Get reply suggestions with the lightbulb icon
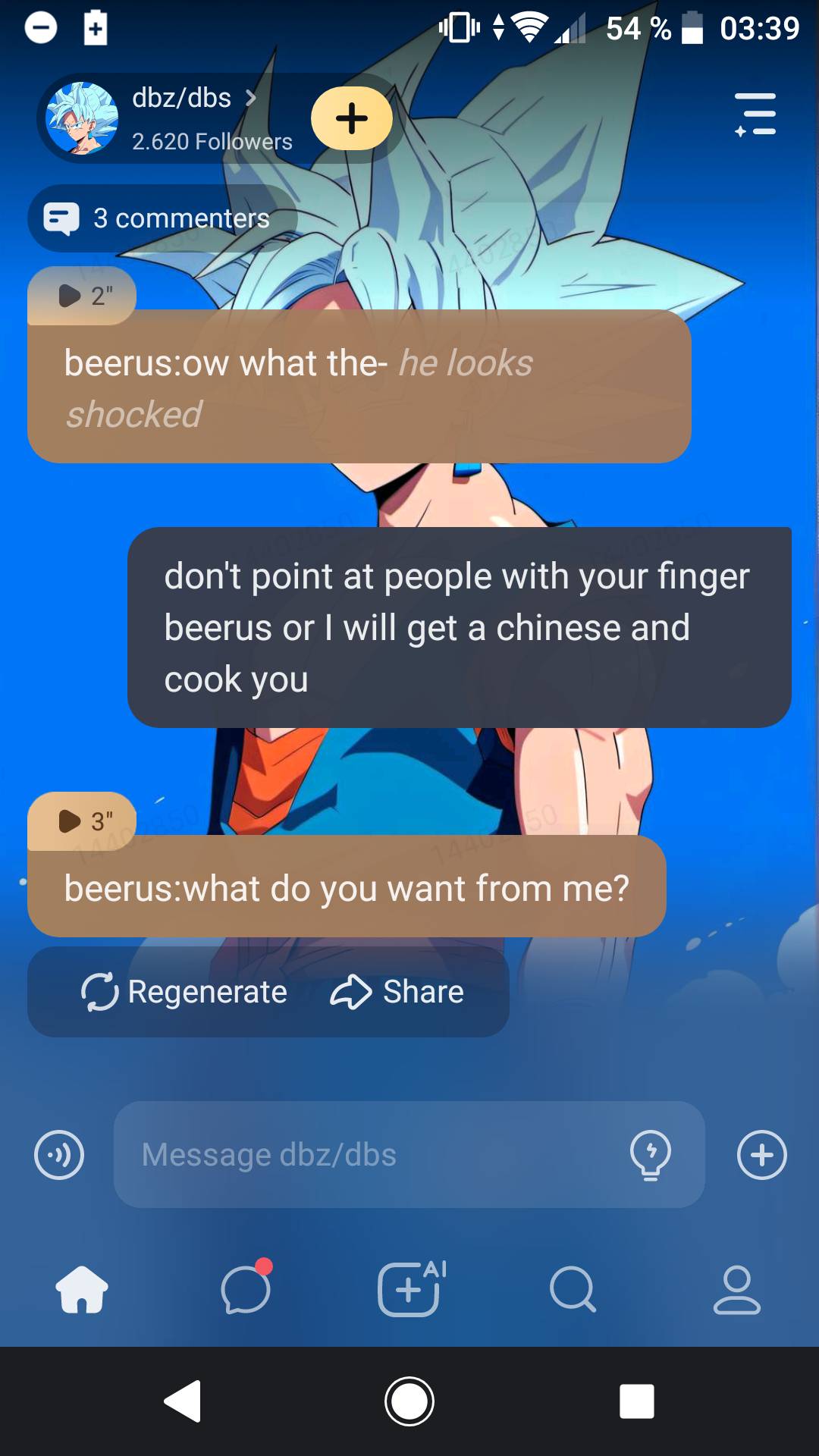The image size is (819, 1456). pyautogui.click(x=650, y=1155)
